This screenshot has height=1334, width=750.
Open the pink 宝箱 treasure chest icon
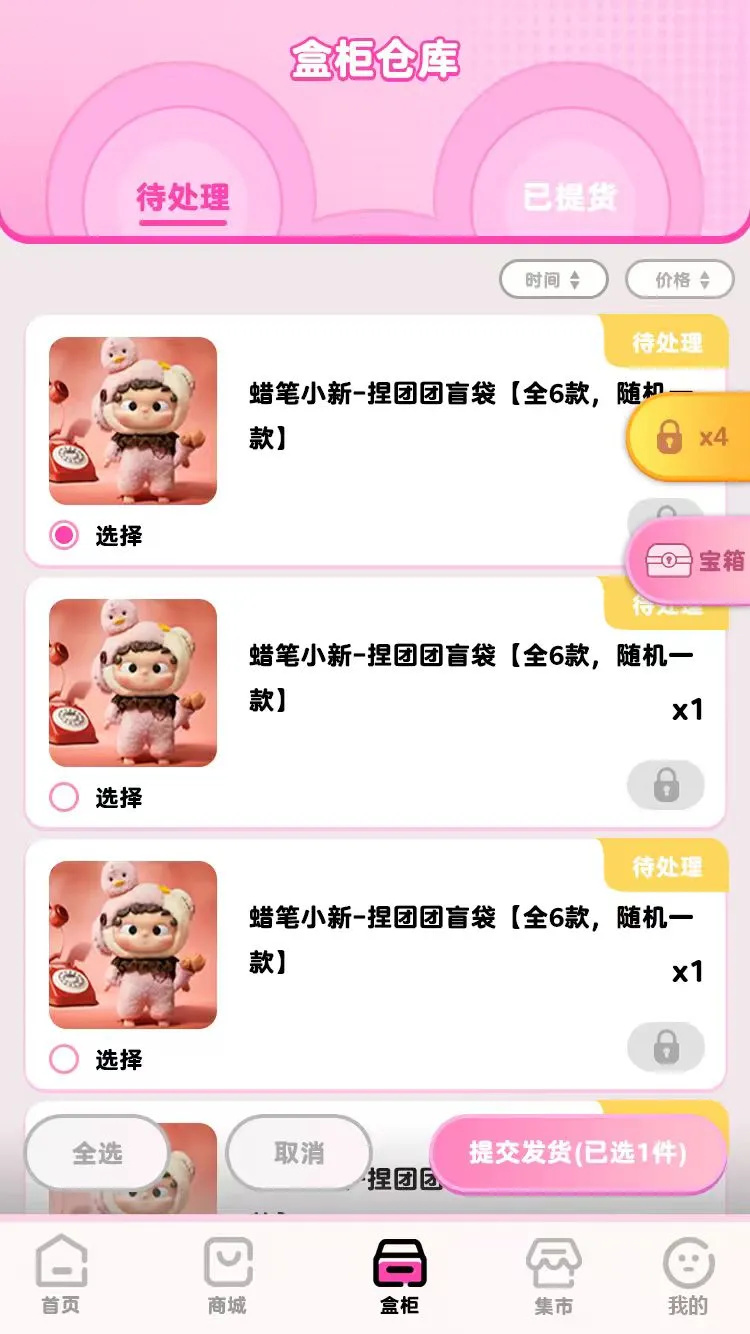coord(688,561)
